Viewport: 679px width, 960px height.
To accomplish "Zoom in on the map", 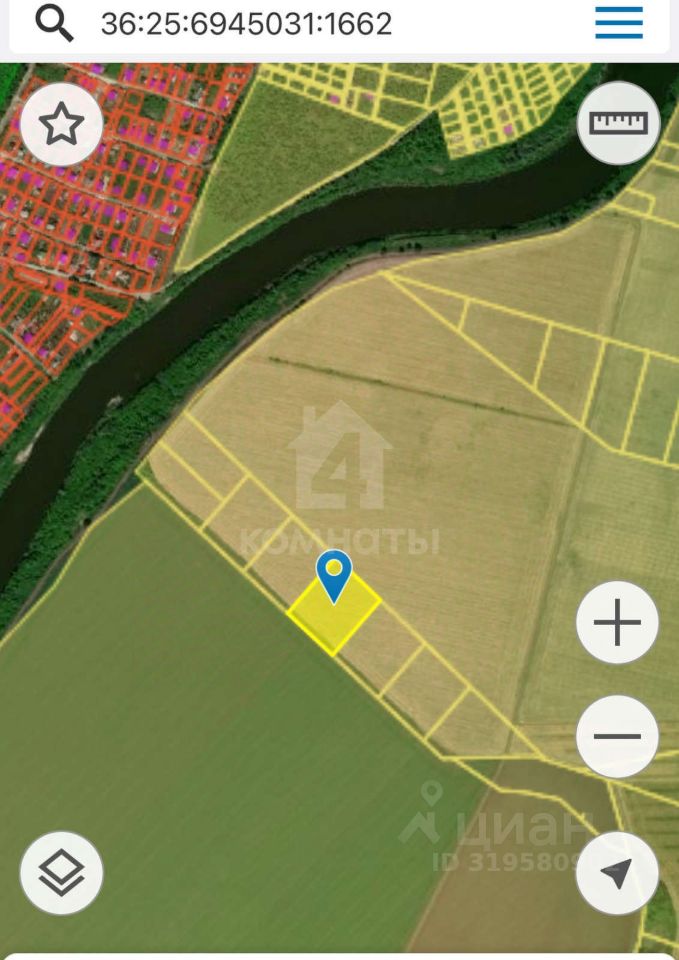I will click(x=617, y=622).
